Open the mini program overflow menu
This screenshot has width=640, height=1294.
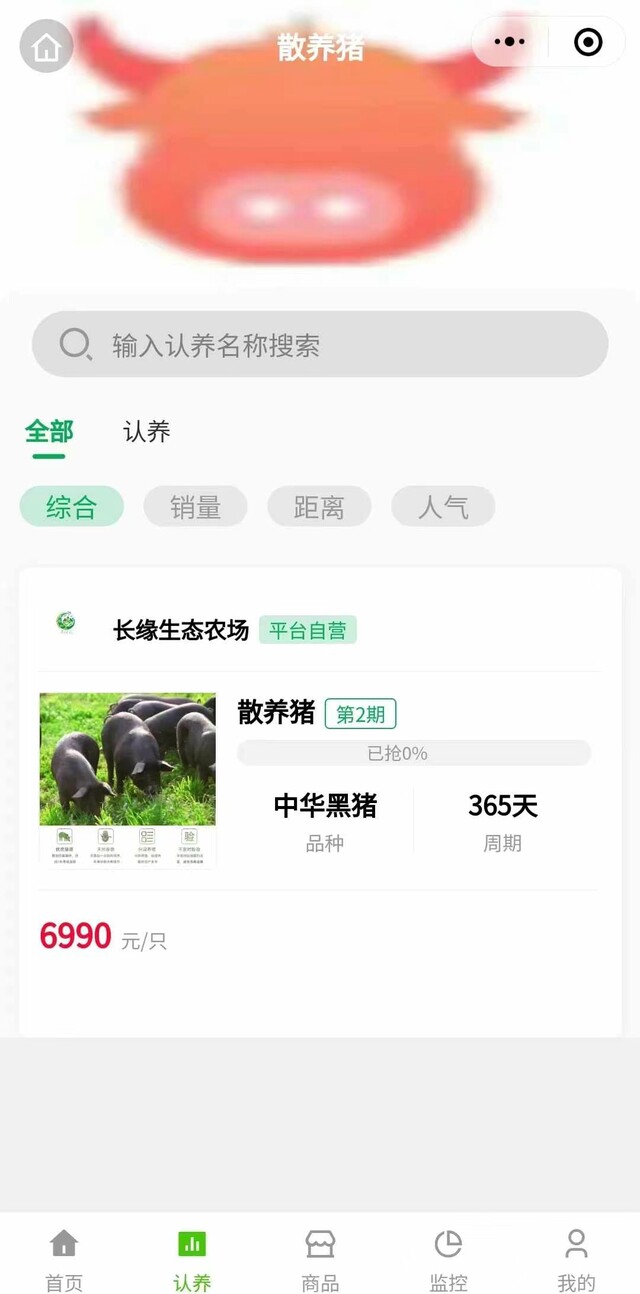tap(510, 42)
